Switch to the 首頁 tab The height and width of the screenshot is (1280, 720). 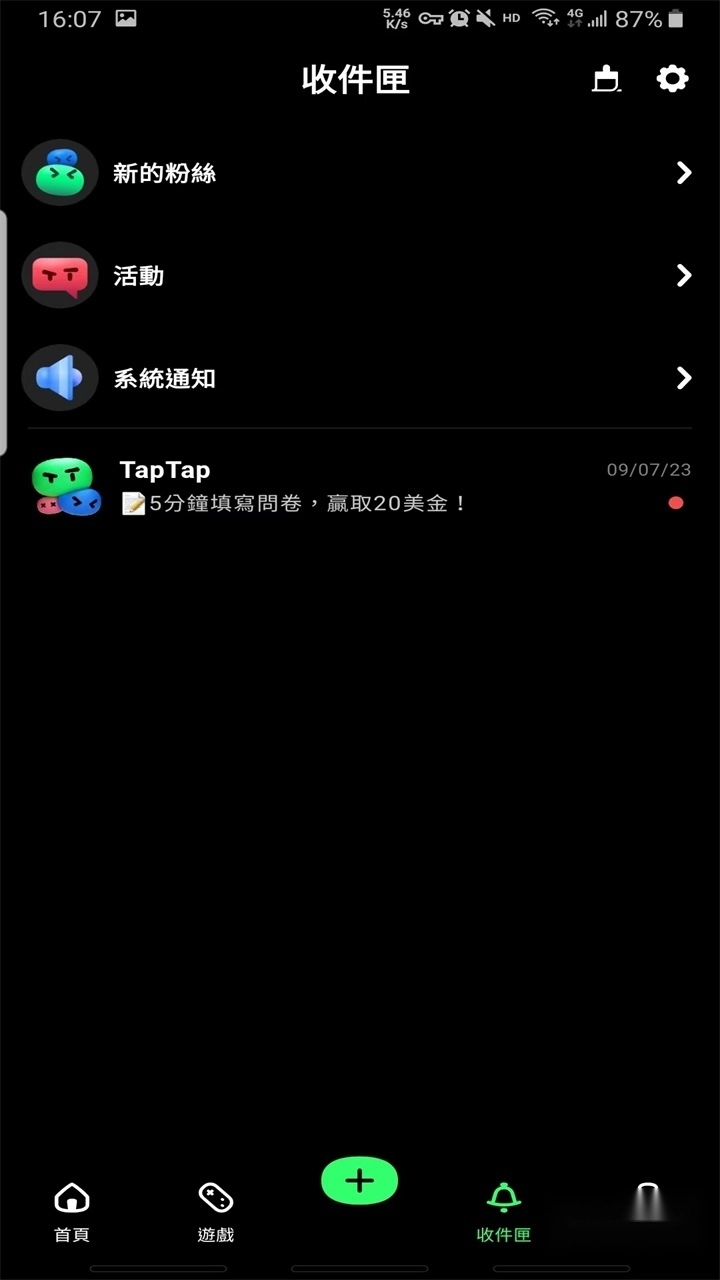(x=72, y=1211)
